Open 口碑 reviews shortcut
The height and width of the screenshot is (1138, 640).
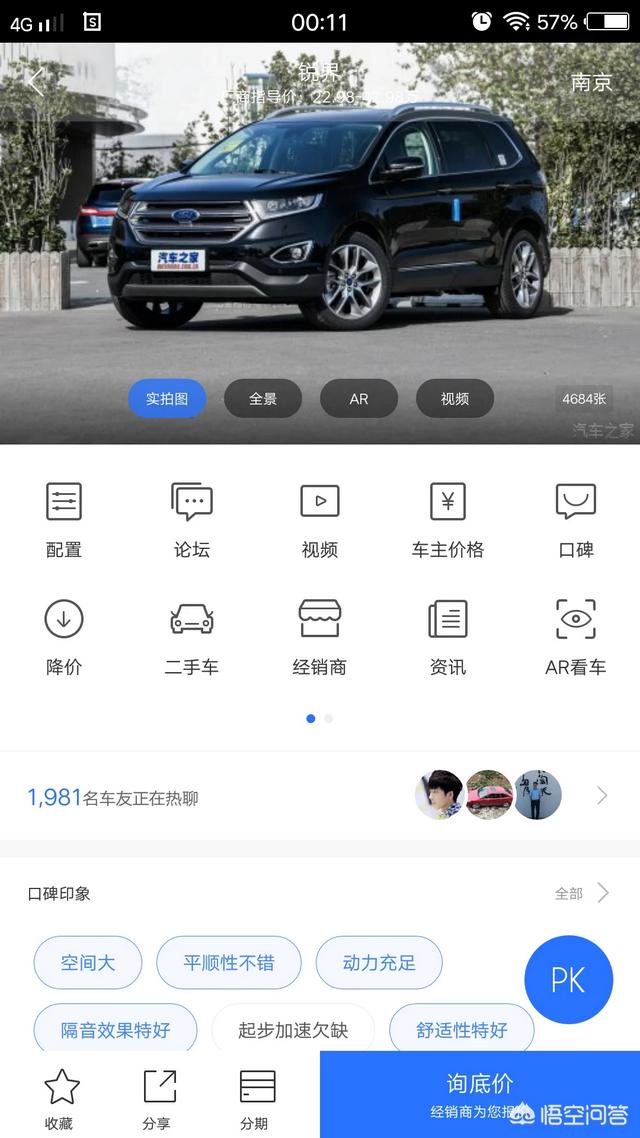[576, 519]
